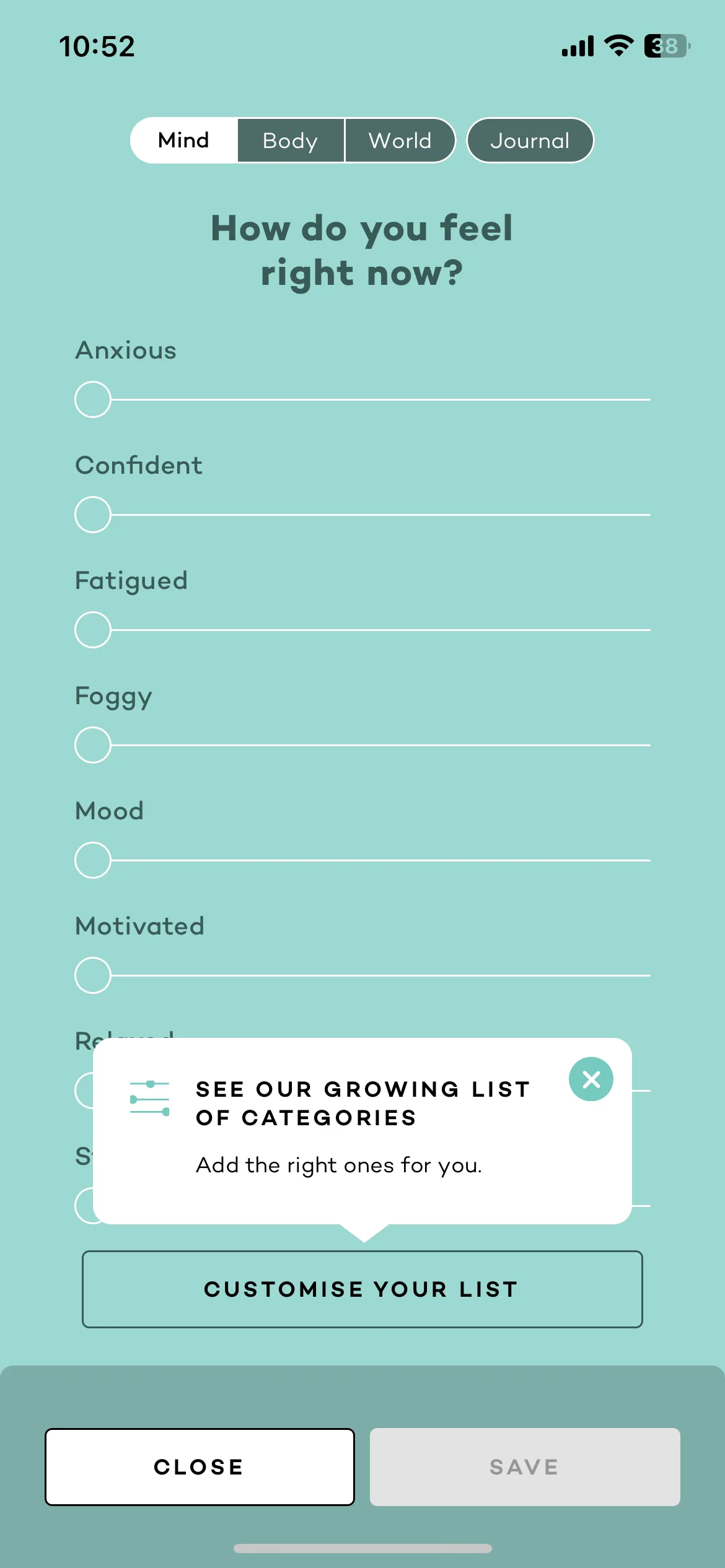
Task: Open Customise Your List
Action: [362, 1289]
